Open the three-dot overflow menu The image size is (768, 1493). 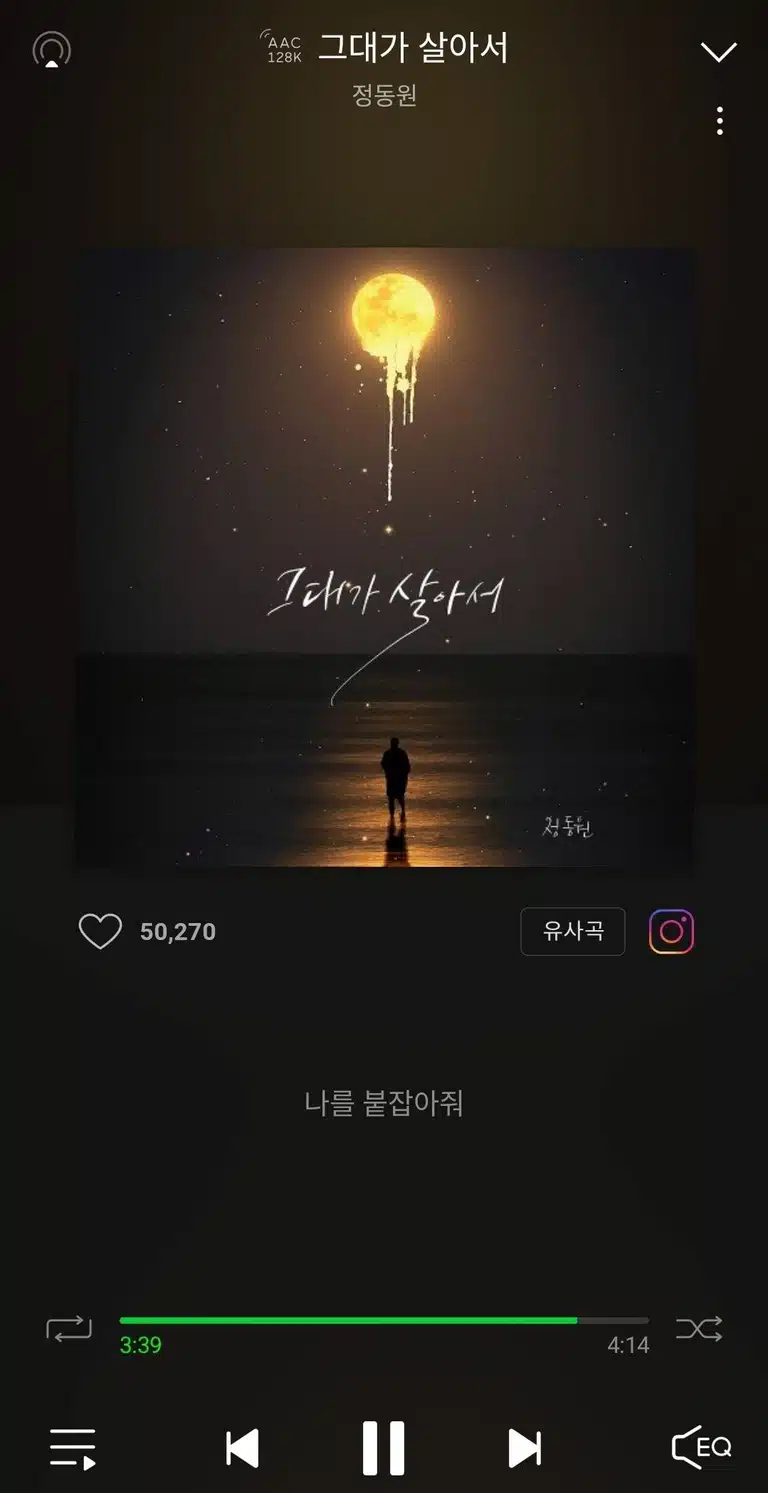[x=720, y=121]
